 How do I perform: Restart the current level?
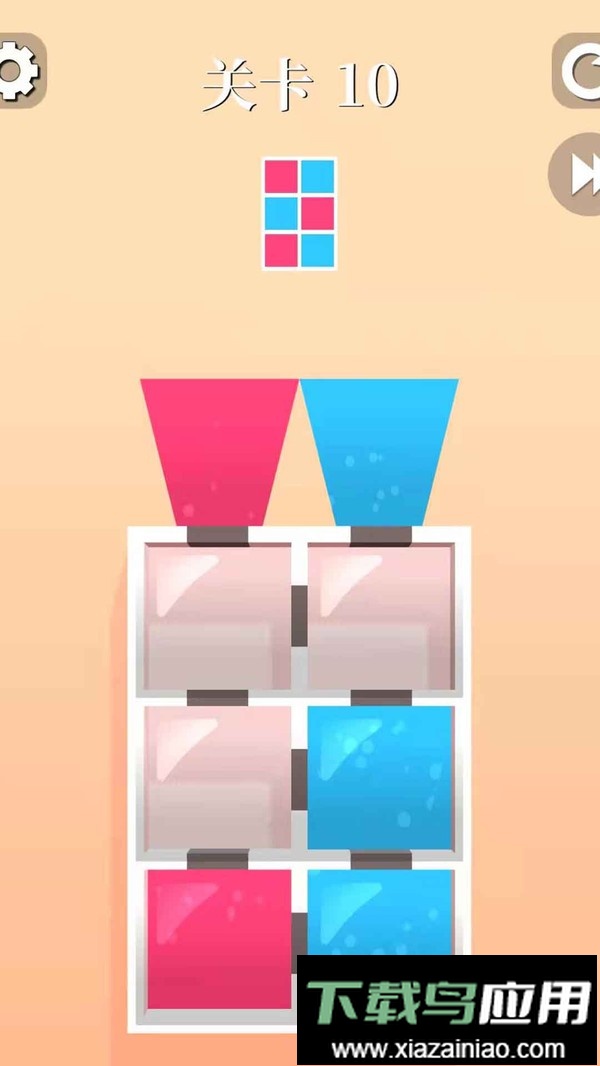(580, 71)
